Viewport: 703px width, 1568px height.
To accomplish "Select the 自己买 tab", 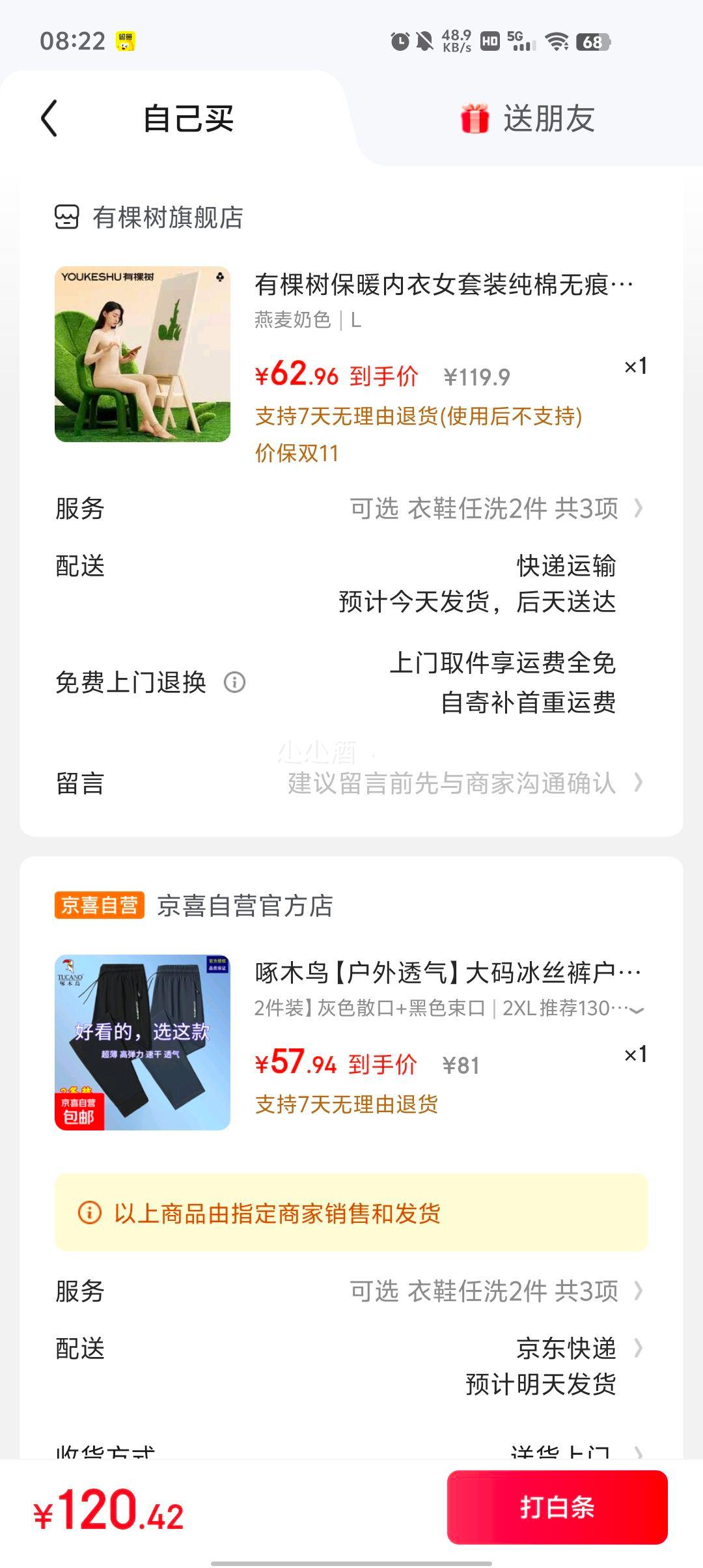I will [x=188, y=119].
